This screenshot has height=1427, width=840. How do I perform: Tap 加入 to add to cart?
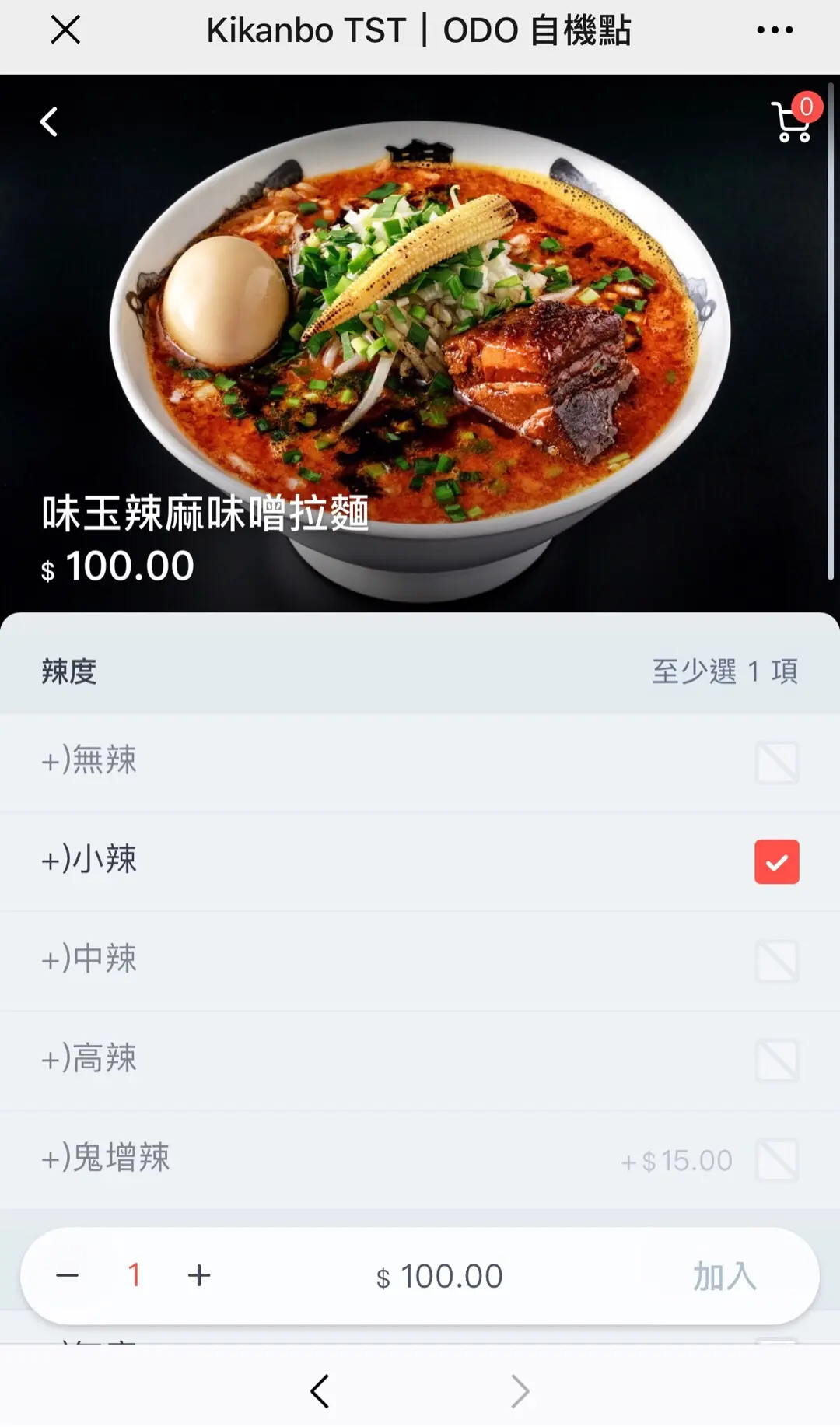(724, 1276)
